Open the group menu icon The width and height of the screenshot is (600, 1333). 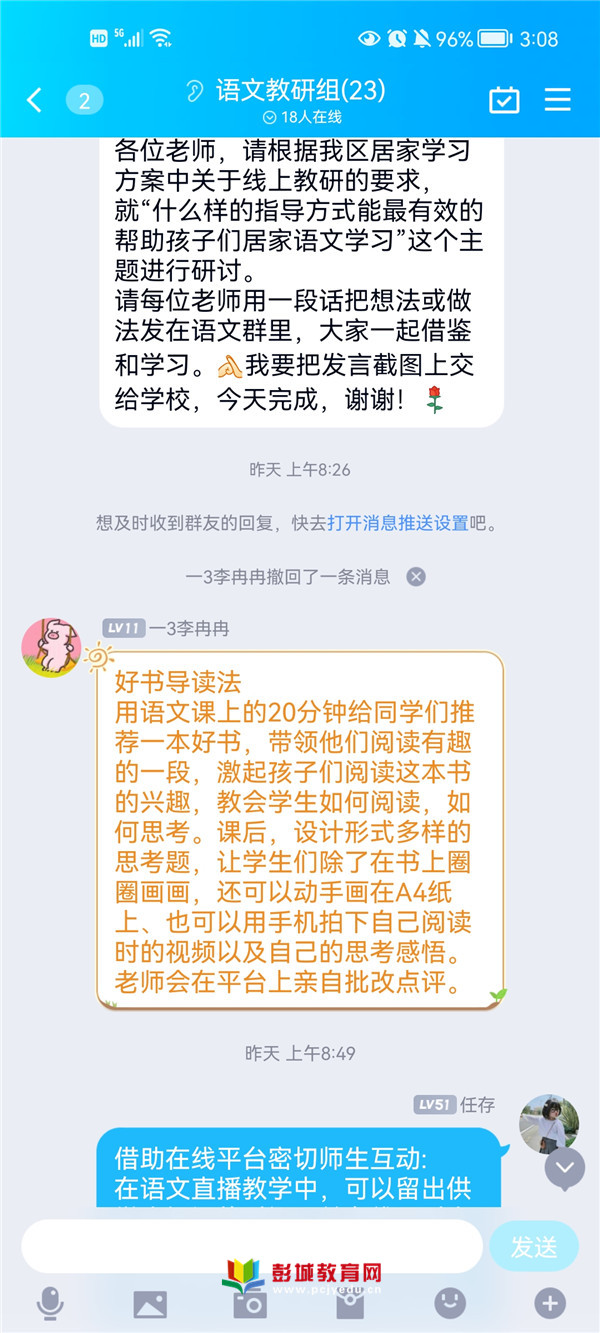pyautogui.click(x=557, y=100)
